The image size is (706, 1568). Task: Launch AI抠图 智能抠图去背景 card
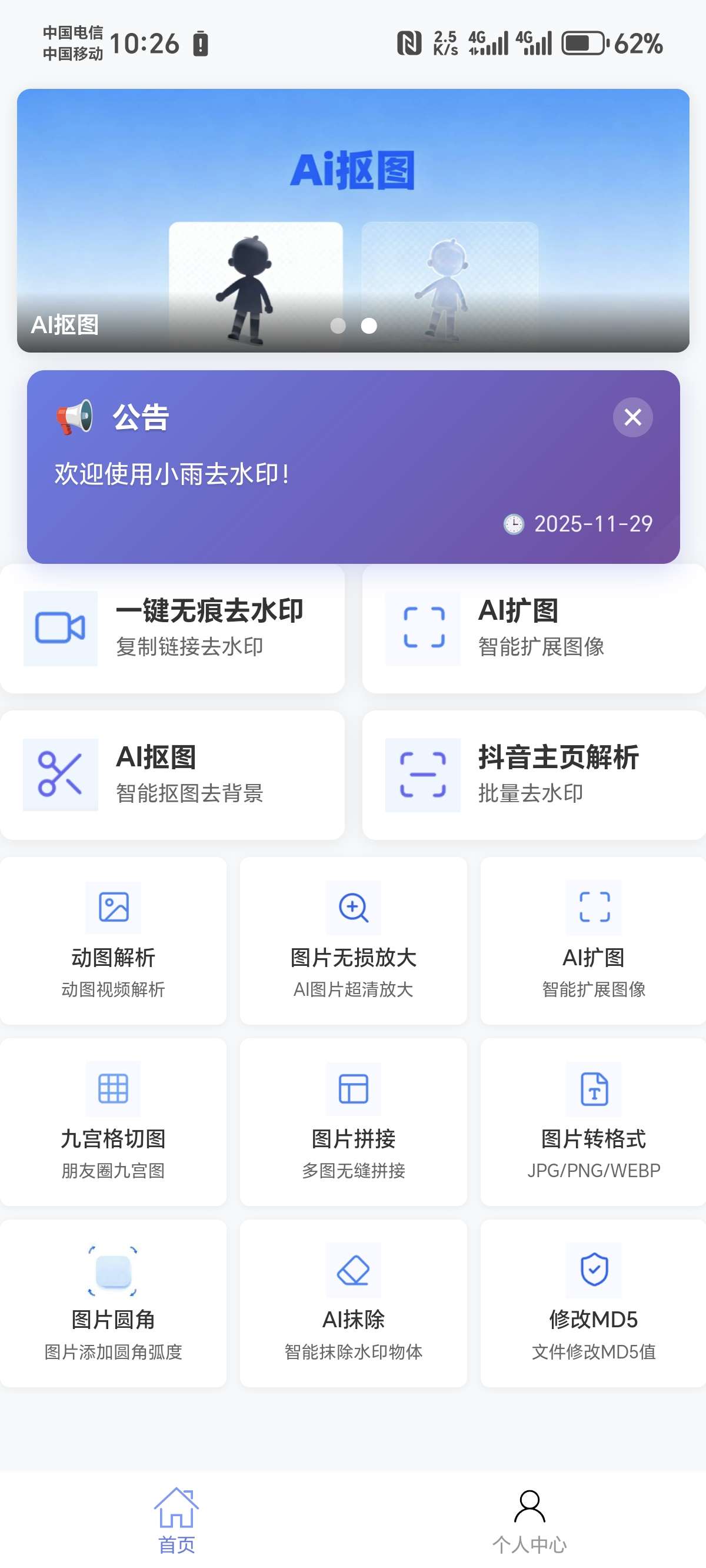tap(172, 775)
